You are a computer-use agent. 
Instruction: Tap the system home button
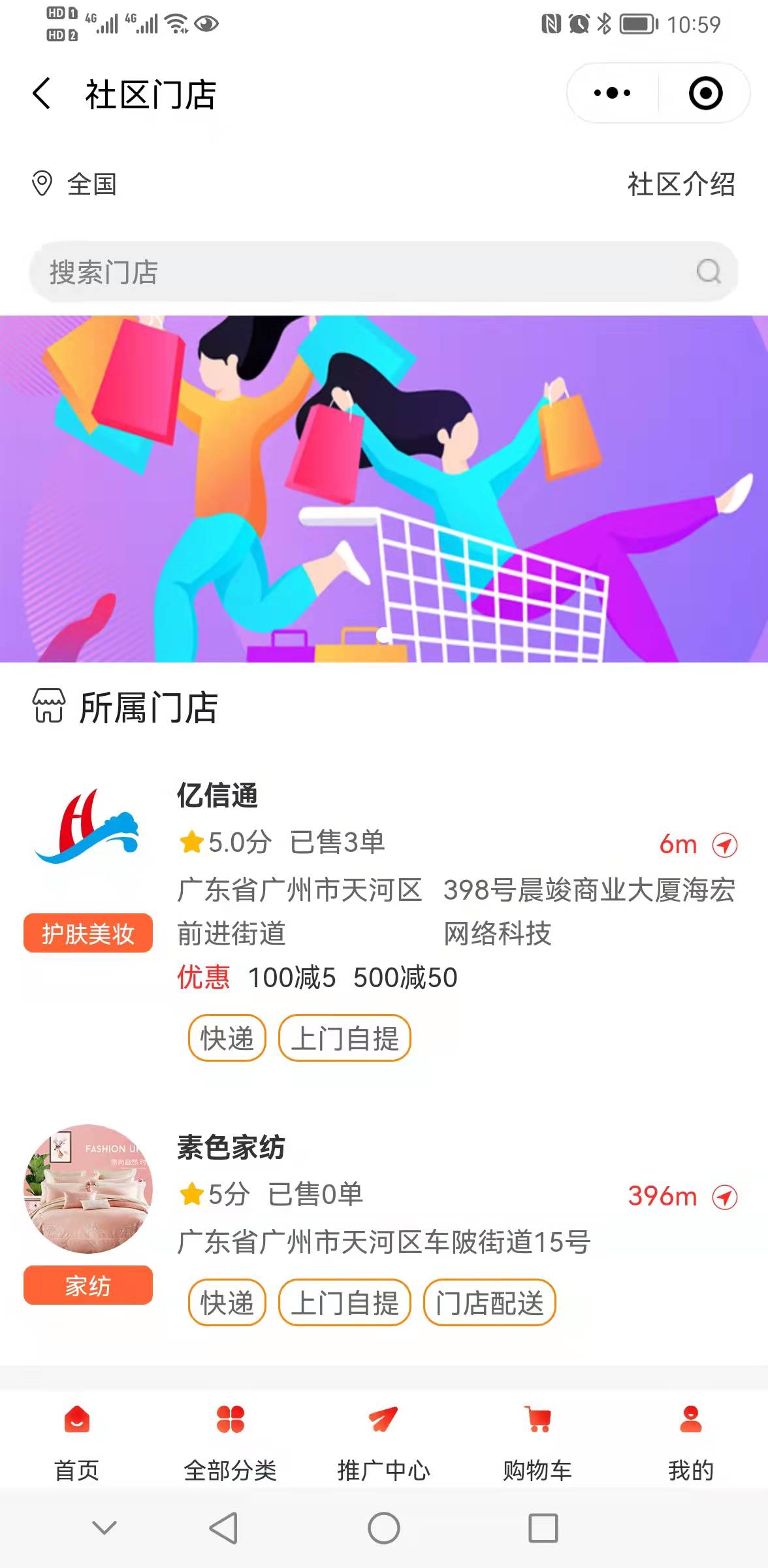[383, 1528]
